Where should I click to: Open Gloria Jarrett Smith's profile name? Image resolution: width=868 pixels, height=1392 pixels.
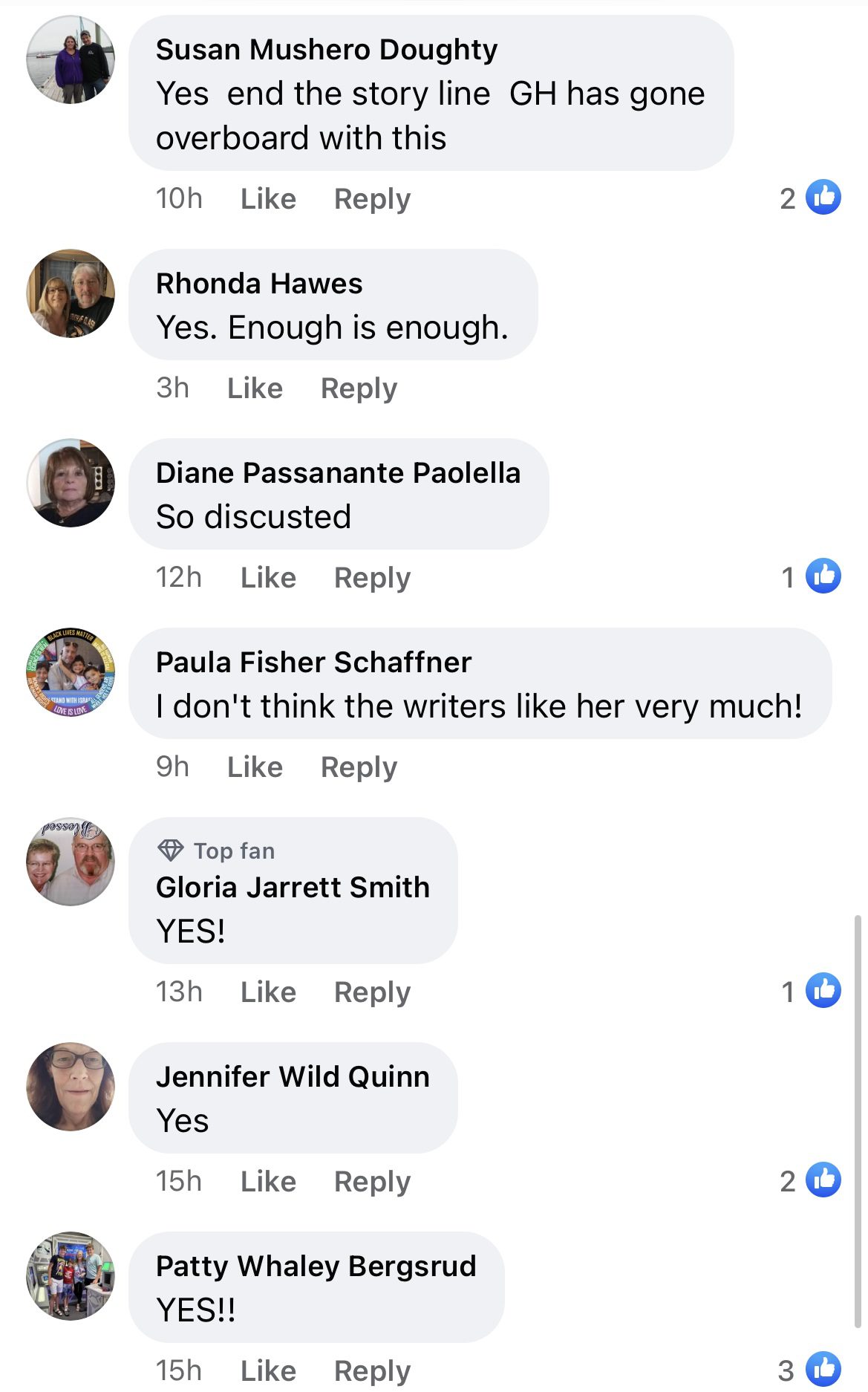tap(293, 888)
